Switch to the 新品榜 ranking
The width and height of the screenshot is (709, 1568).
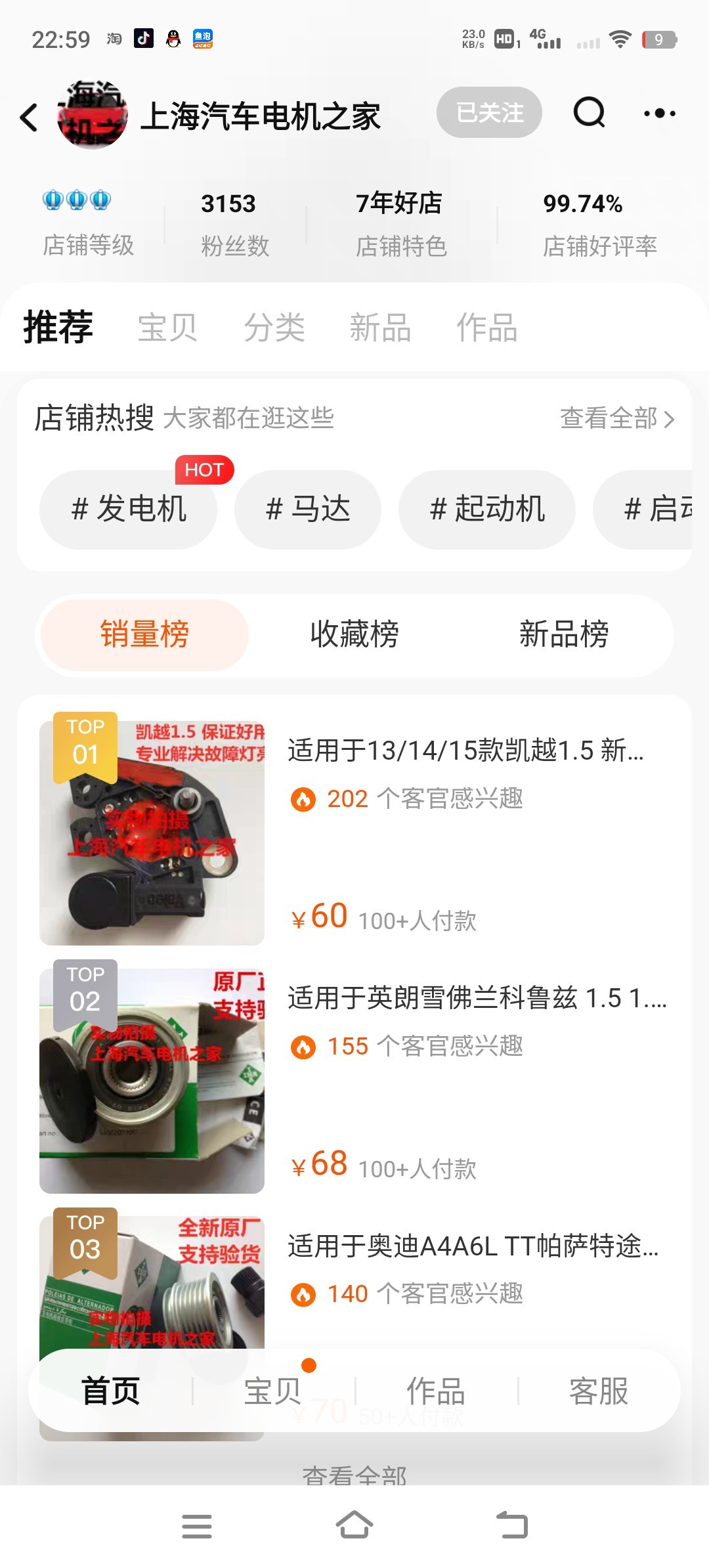(564, 635)
